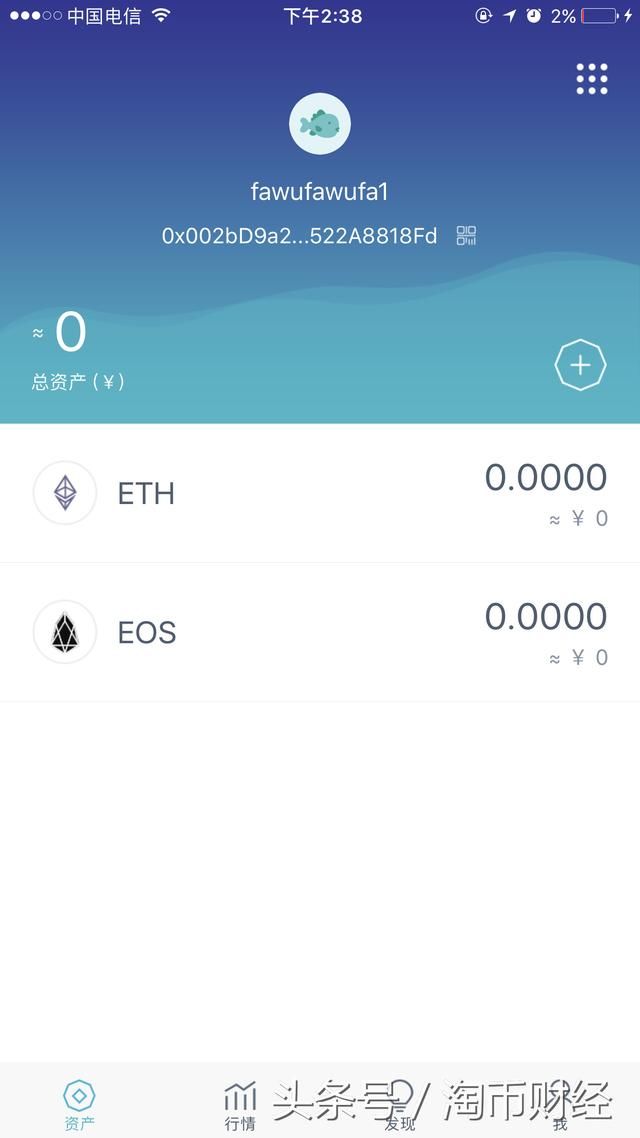Switch to the 资产 tab
This screenshot has height=1138, width=640.
coord(80,1104)
